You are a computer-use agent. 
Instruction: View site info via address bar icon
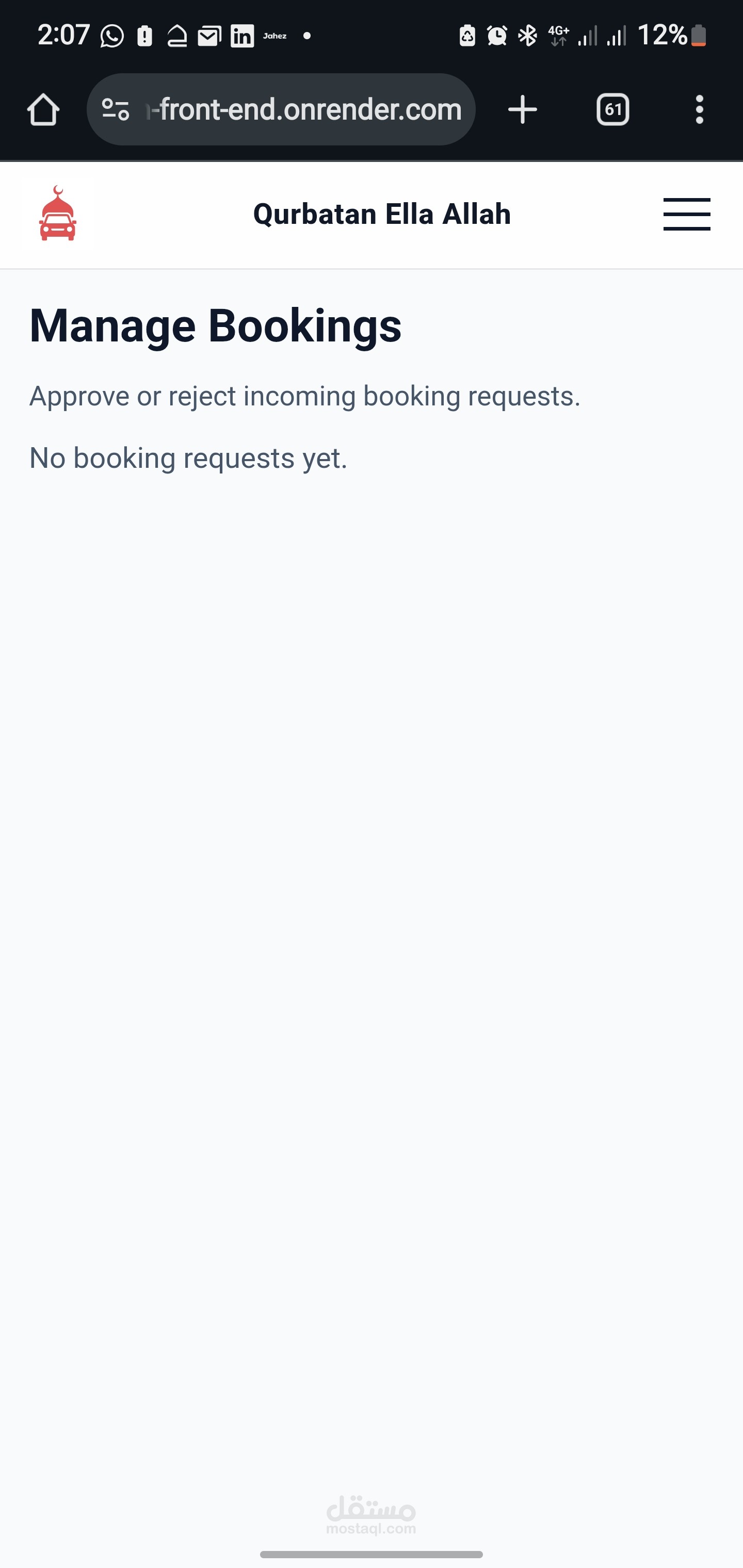tap(116, 109)
